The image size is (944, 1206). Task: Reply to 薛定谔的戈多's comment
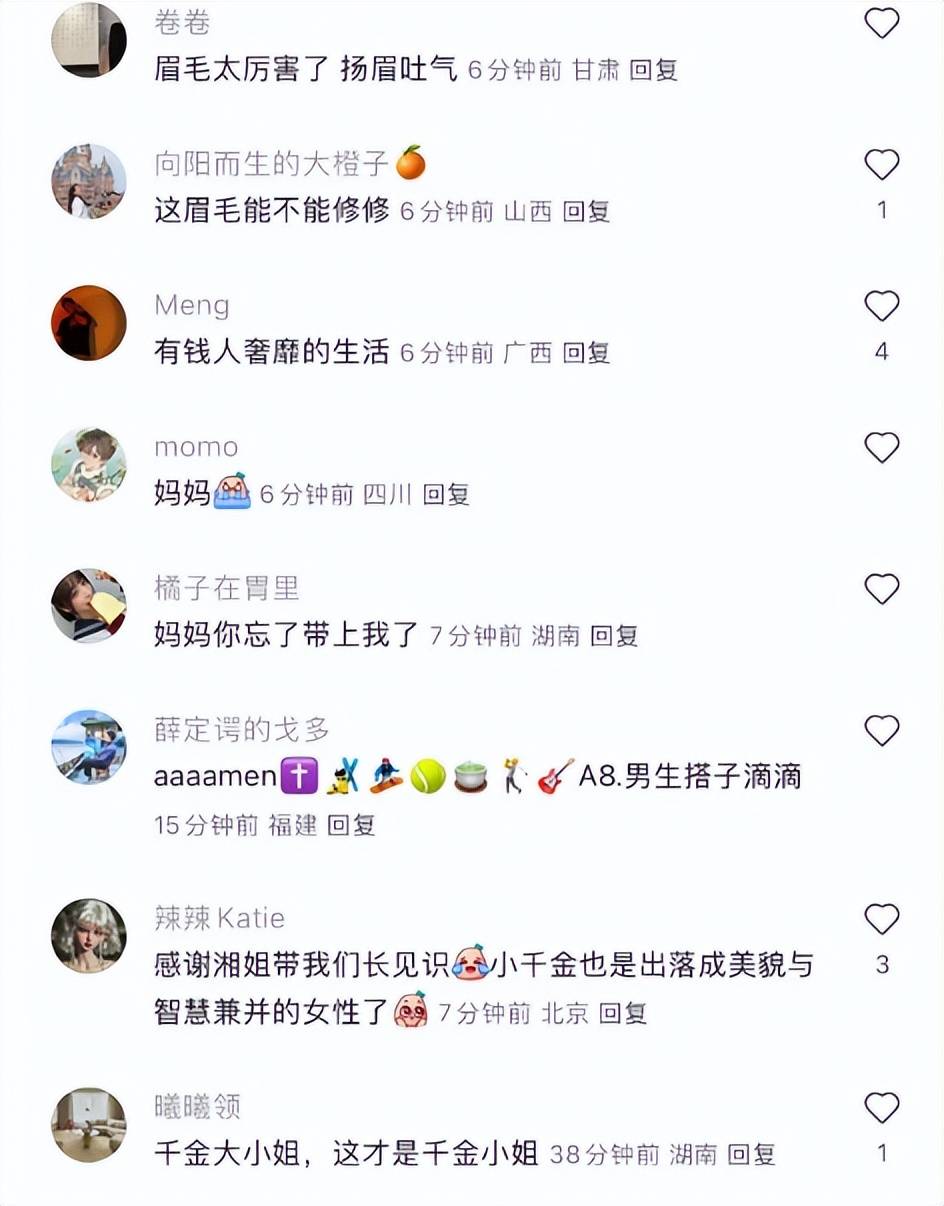pyautogui.click(x=351, y=825)
